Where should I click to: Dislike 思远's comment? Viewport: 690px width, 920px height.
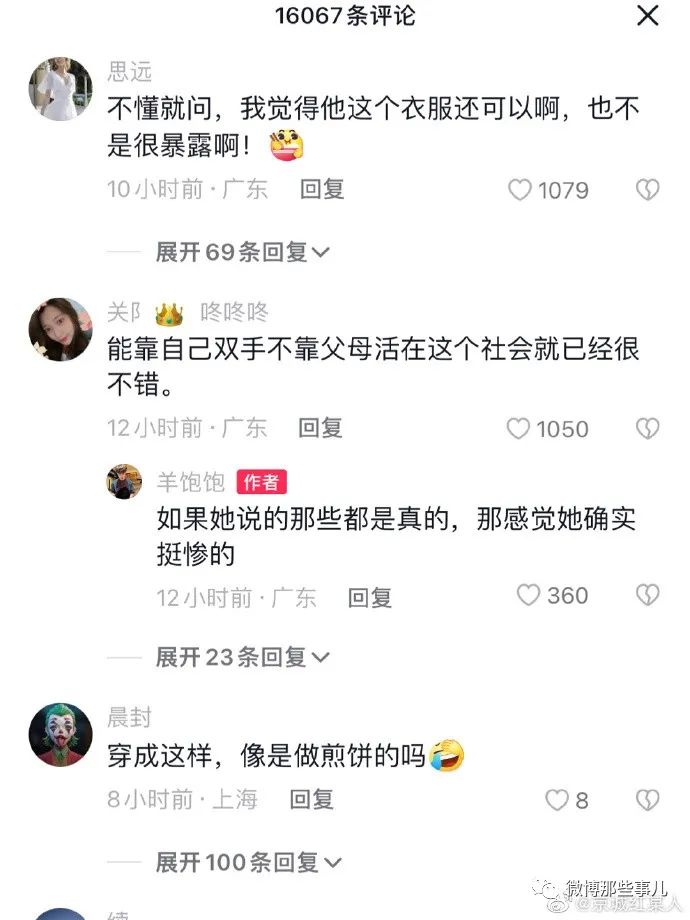(x=648, y=190)
